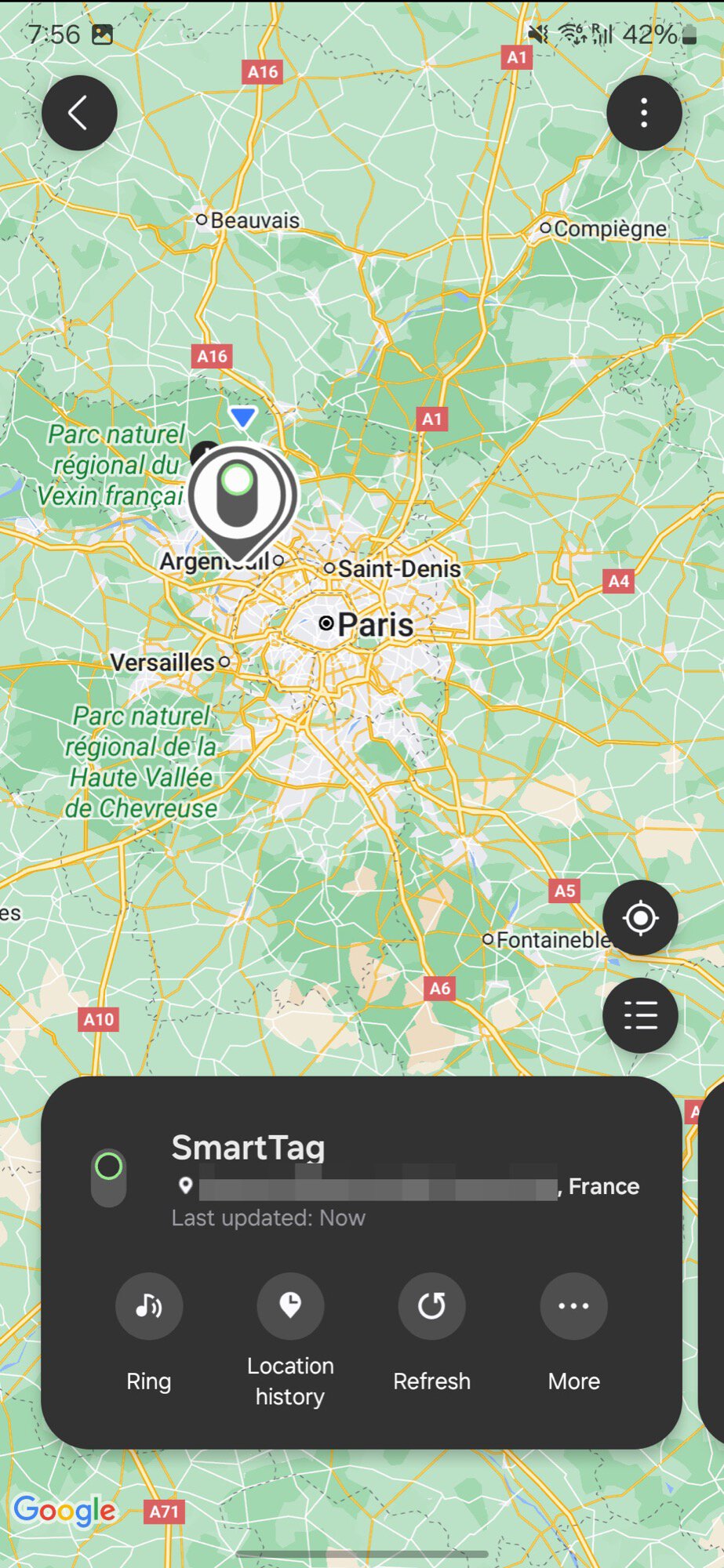The height and width of the screenshot is (1568, 724).
Task: Show More options for SmartTag
Action: tap(573, 1306)
